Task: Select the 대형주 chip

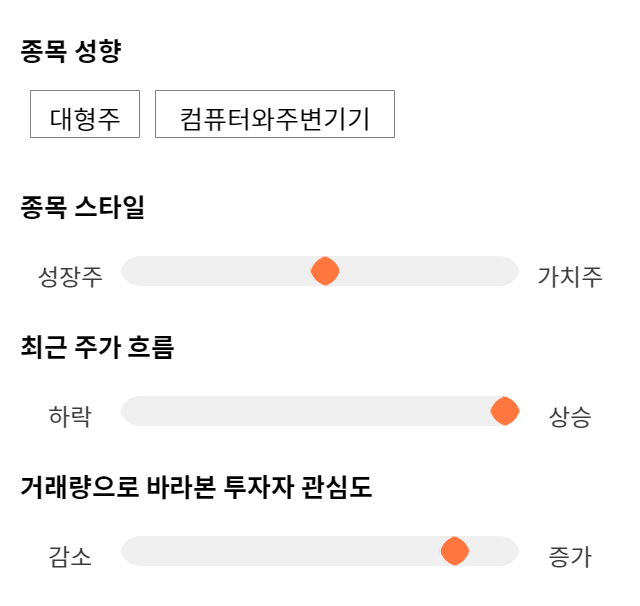Action: click(85, 114)
